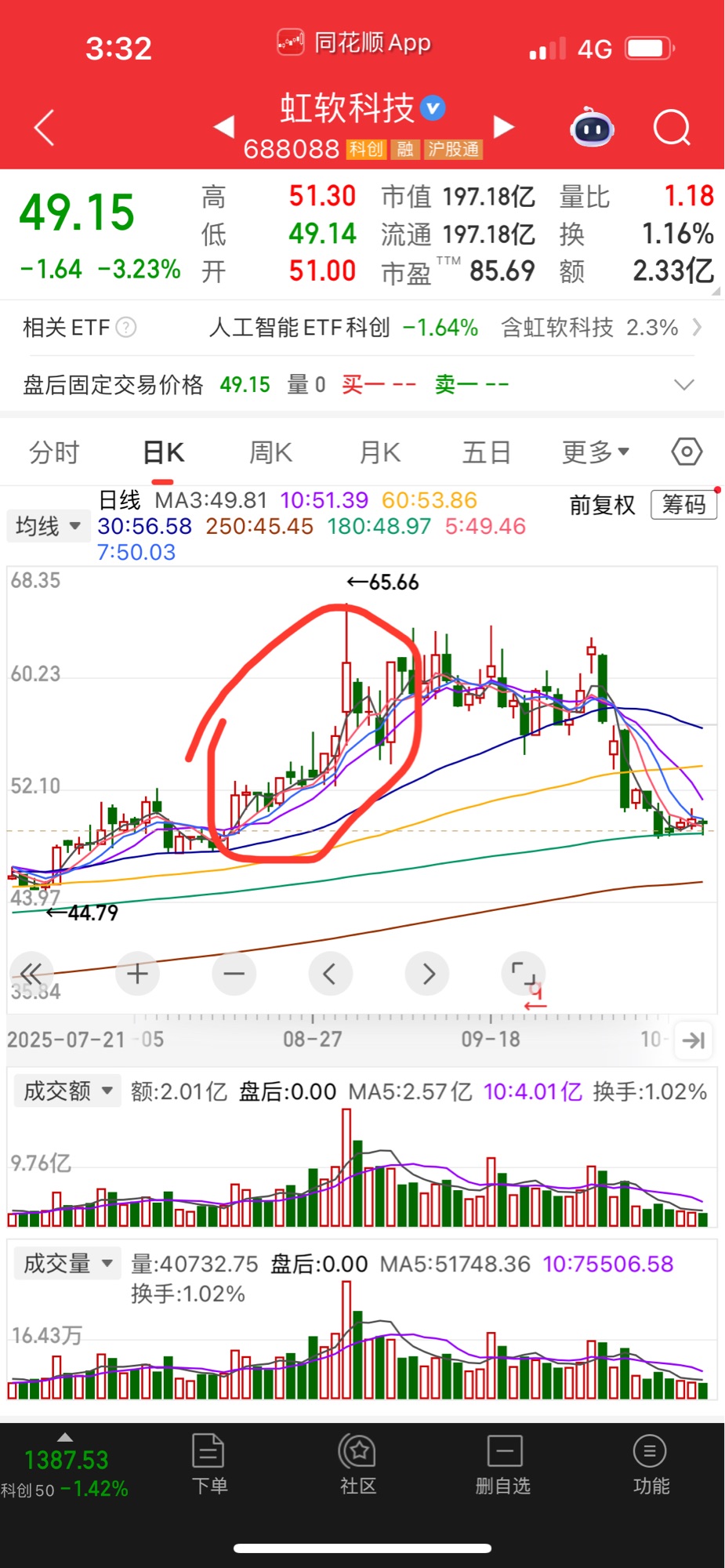725x1568 pixels.
Task: Zoom out the chart with minus button
Action: click(x=234, y=974)
